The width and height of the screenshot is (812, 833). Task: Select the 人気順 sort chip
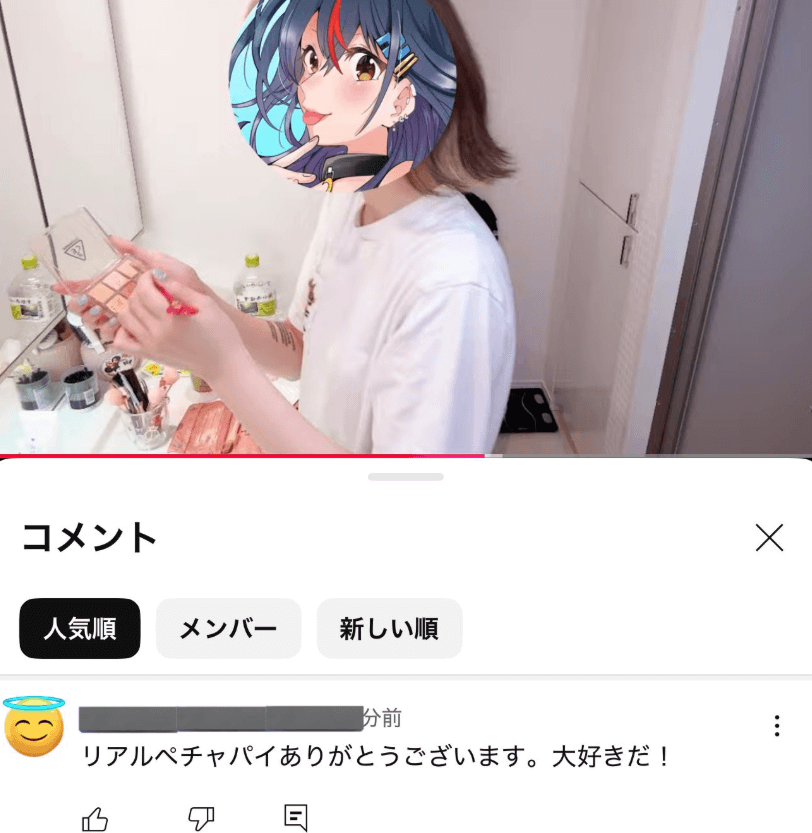click(80, 629)
